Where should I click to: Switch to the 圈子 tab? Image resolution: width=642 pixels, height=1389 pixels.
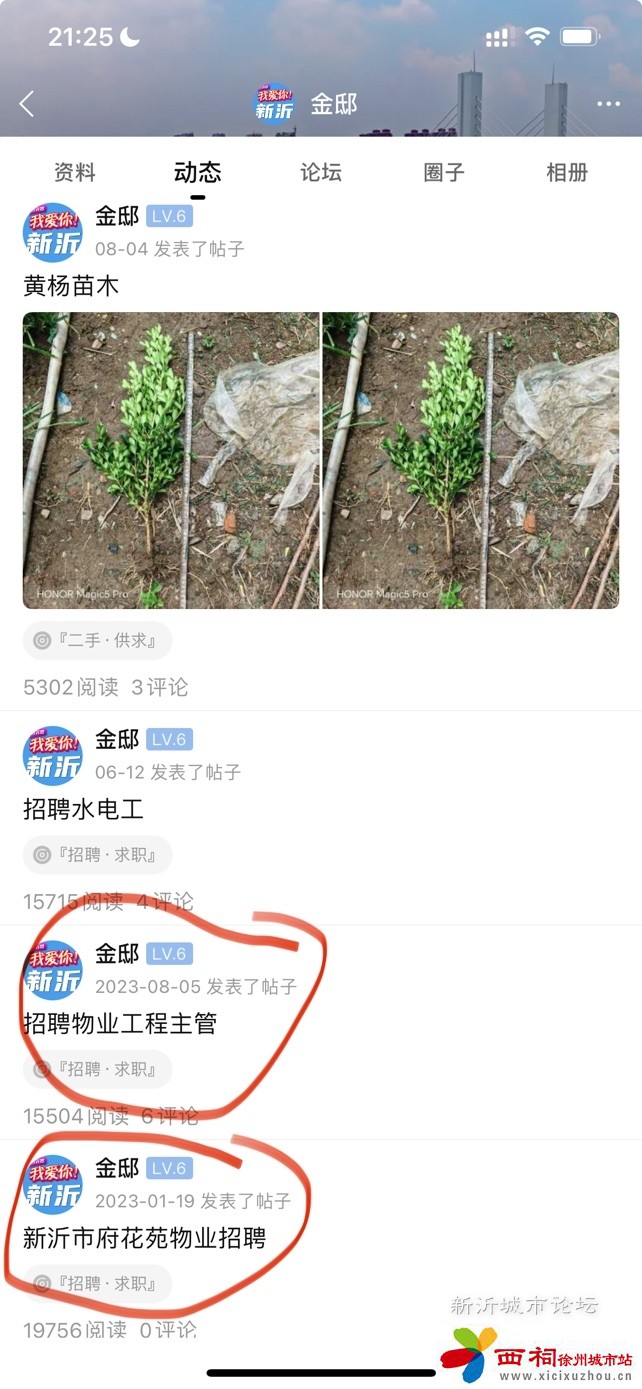click(x=444, y=172)
